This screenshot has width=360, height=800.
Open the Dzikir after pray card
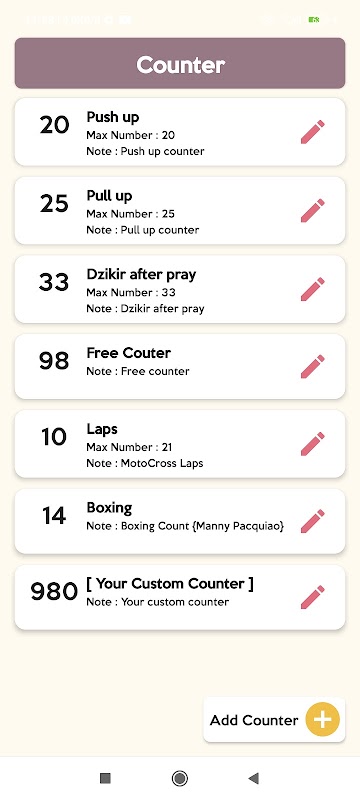(180, 289)
